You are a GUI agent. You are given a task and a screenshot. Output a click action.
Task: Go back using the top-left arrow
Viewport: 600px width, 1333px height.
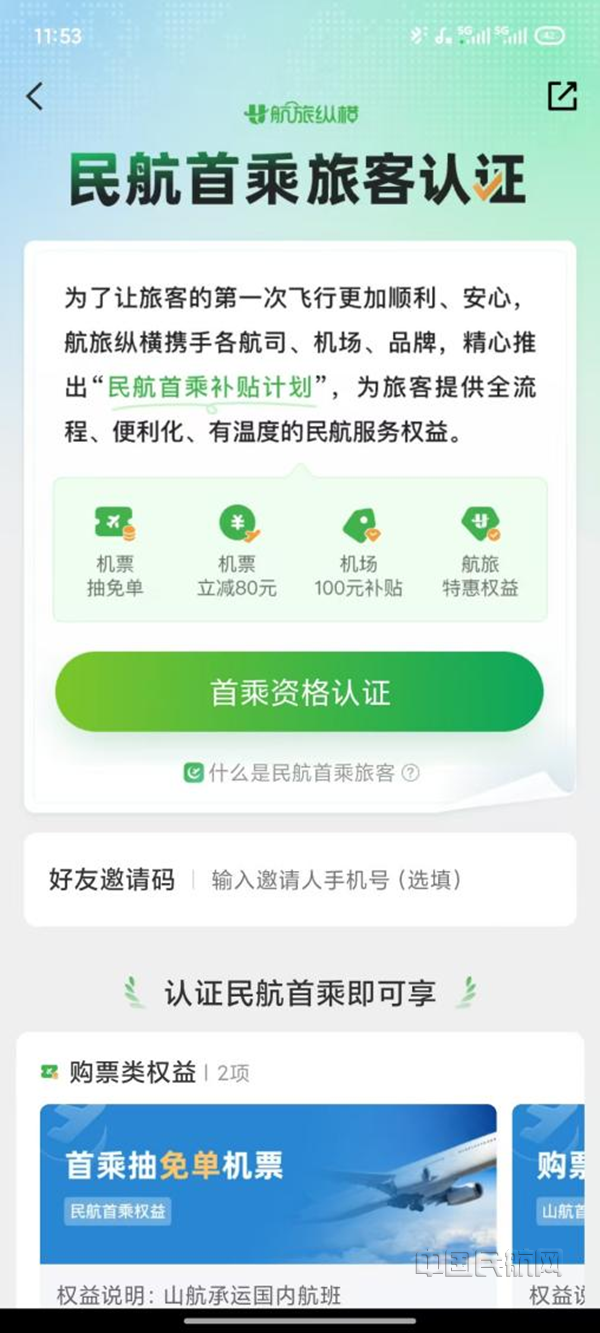pyautogui.click(x=35, y=96)
